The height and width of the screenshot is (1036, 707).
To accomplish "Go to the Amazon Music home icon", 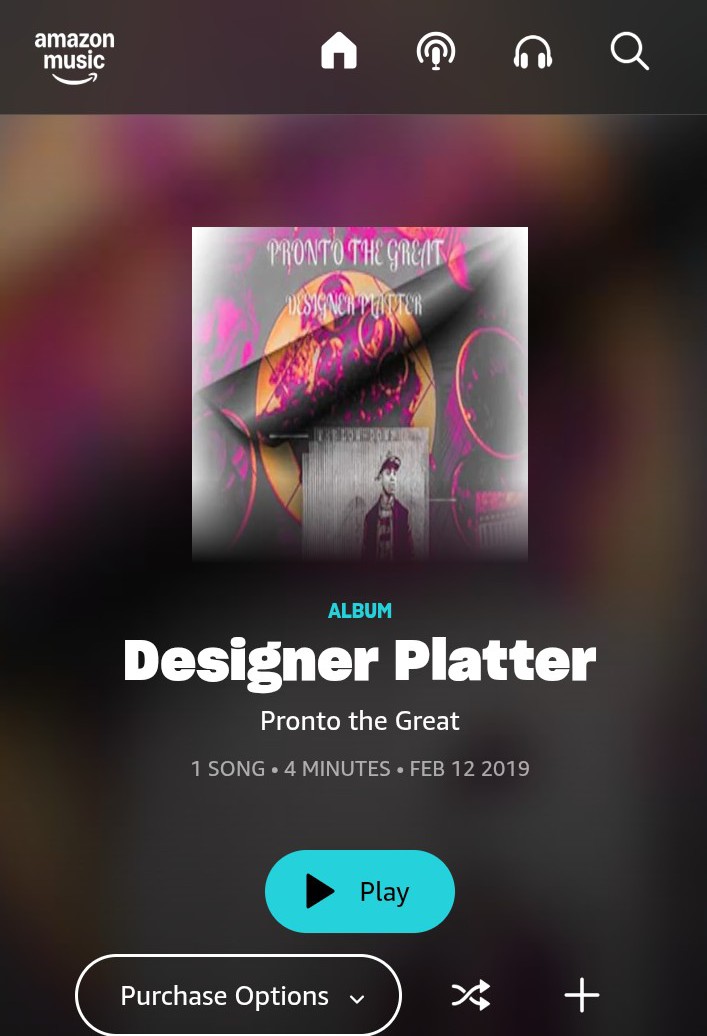I will point(339,51).
